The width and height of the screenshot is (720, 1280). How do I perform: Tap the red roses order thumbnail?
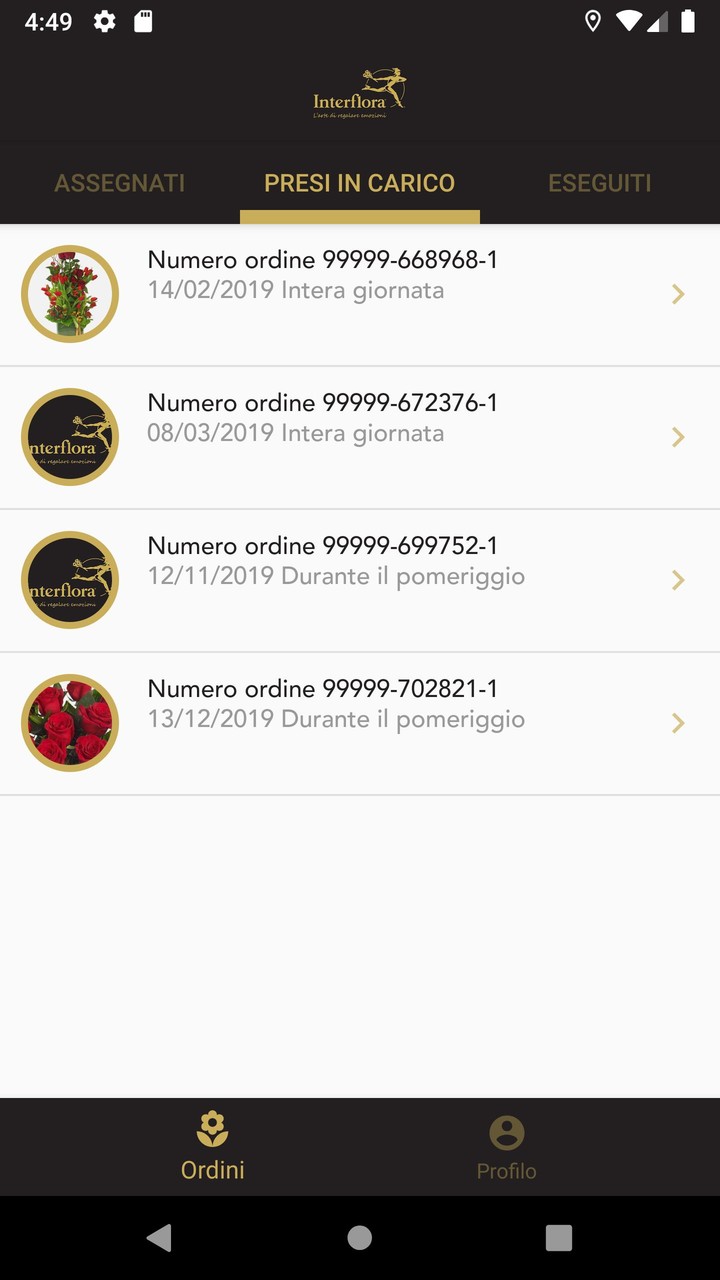(70, 722)
